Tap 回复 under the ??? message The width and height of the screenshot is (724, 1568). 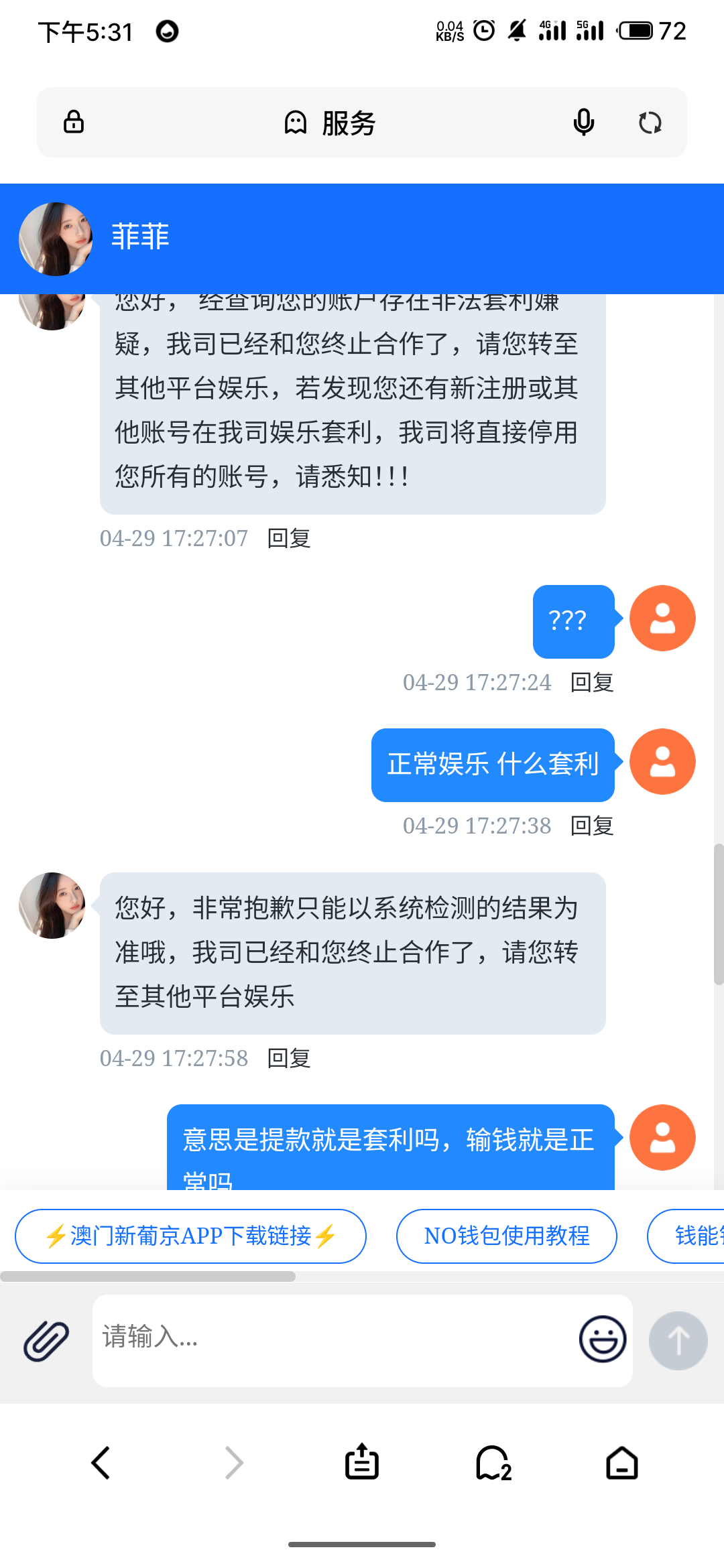click(592, 683)
